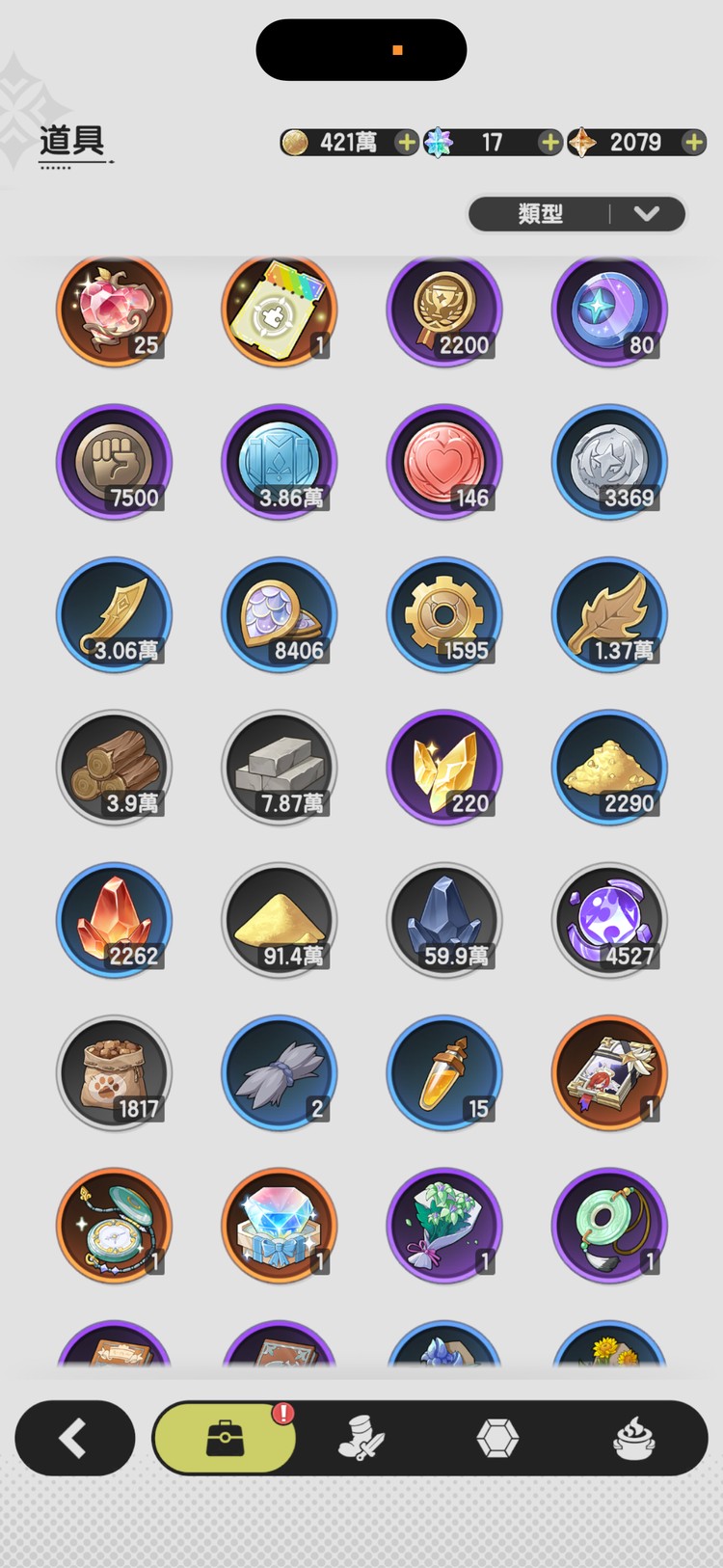The image size is (723, 1568).
Task: Select the fist coin item with 7500
Action: pos(114,462)
